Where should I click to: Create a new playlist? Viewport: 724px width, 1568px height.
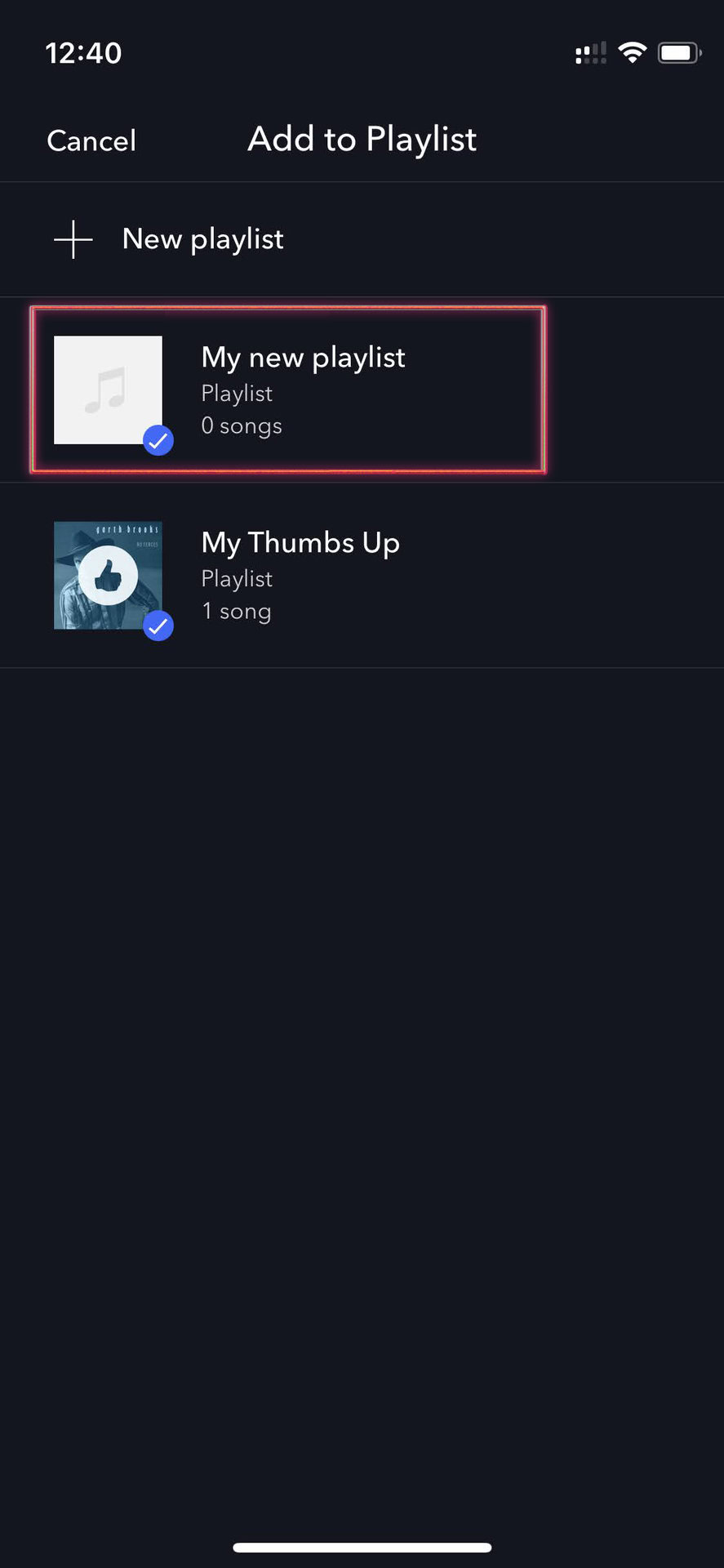(x=362, y=239)
